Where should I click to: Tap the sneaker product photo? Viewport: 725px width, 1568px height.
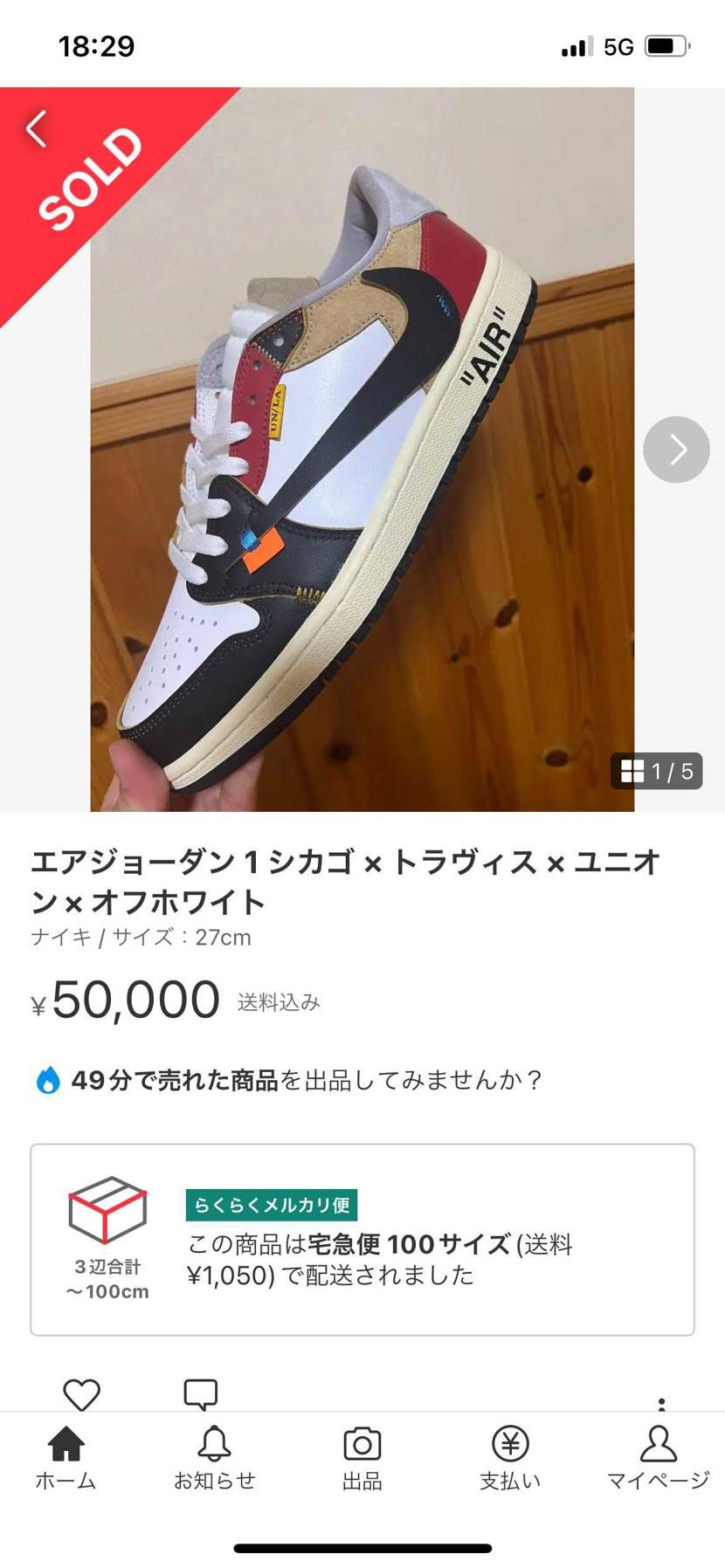coord(362,445)
